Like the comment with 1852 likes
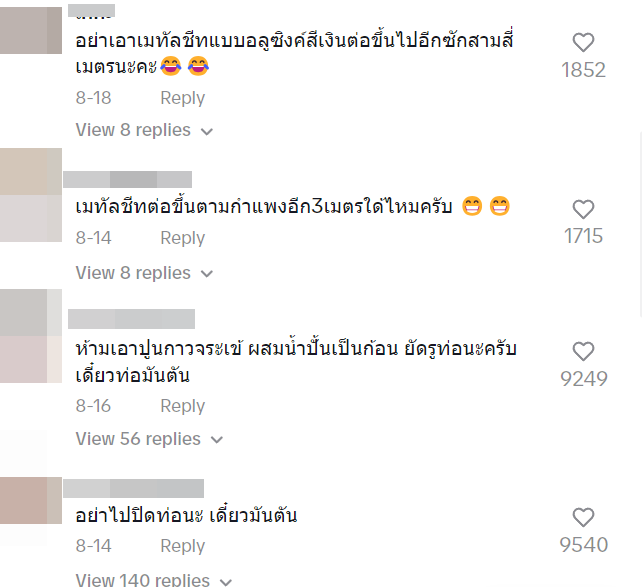 [x=583, y=43]
